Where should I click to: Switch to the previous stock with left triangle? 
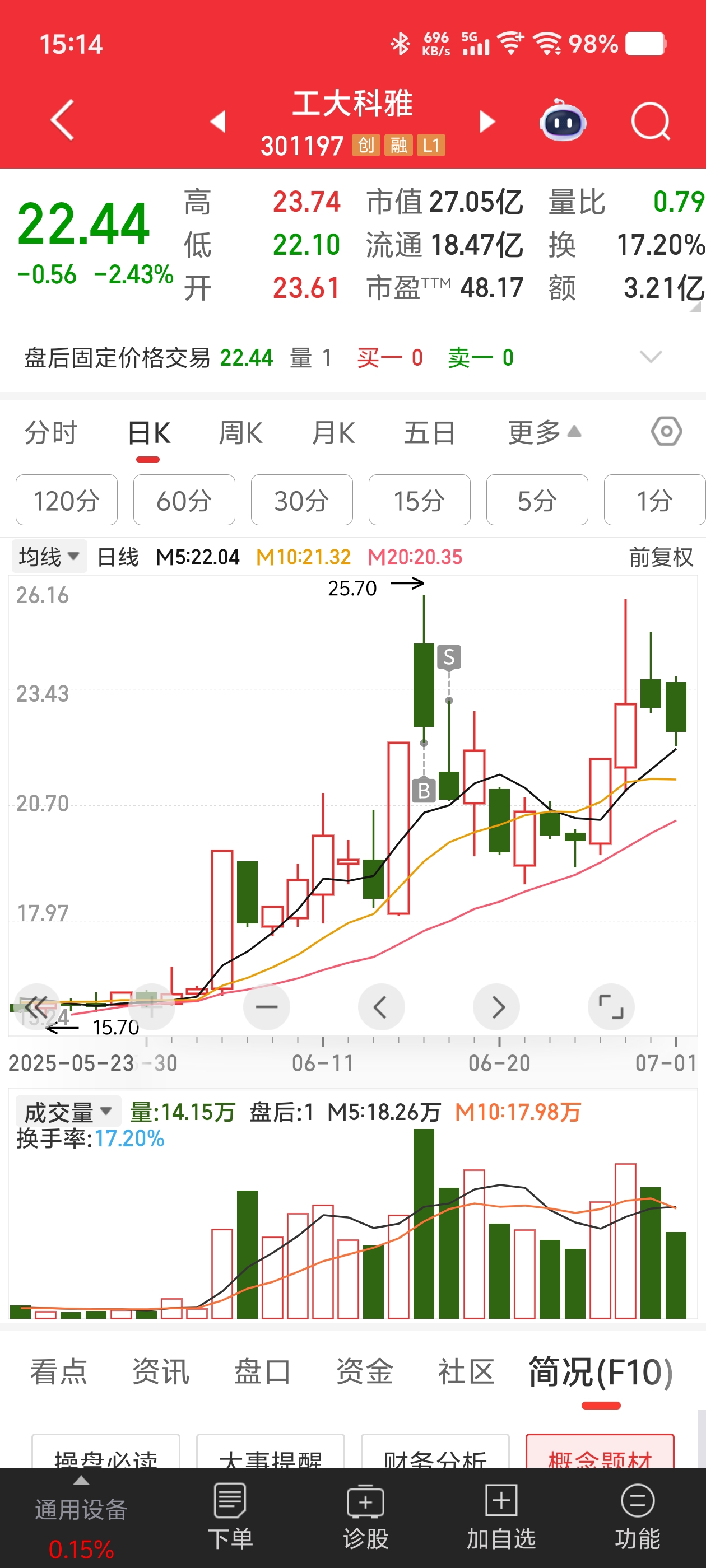(218, 121)
